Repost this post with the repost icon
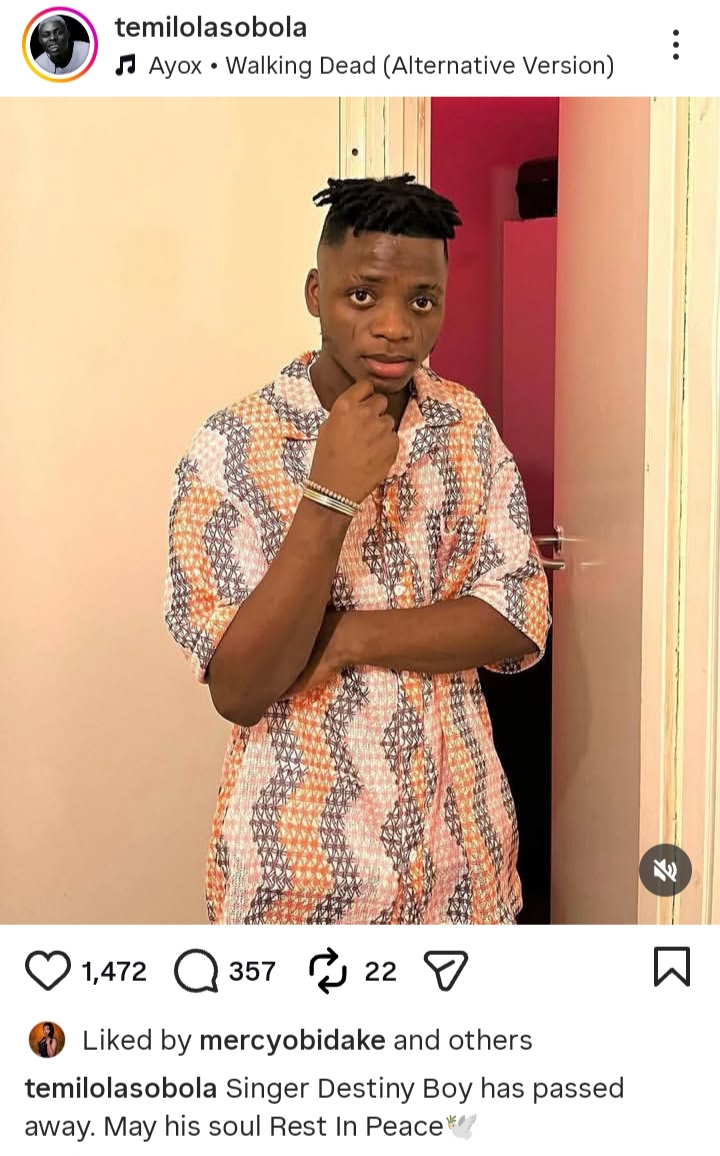 coord(326,970)
